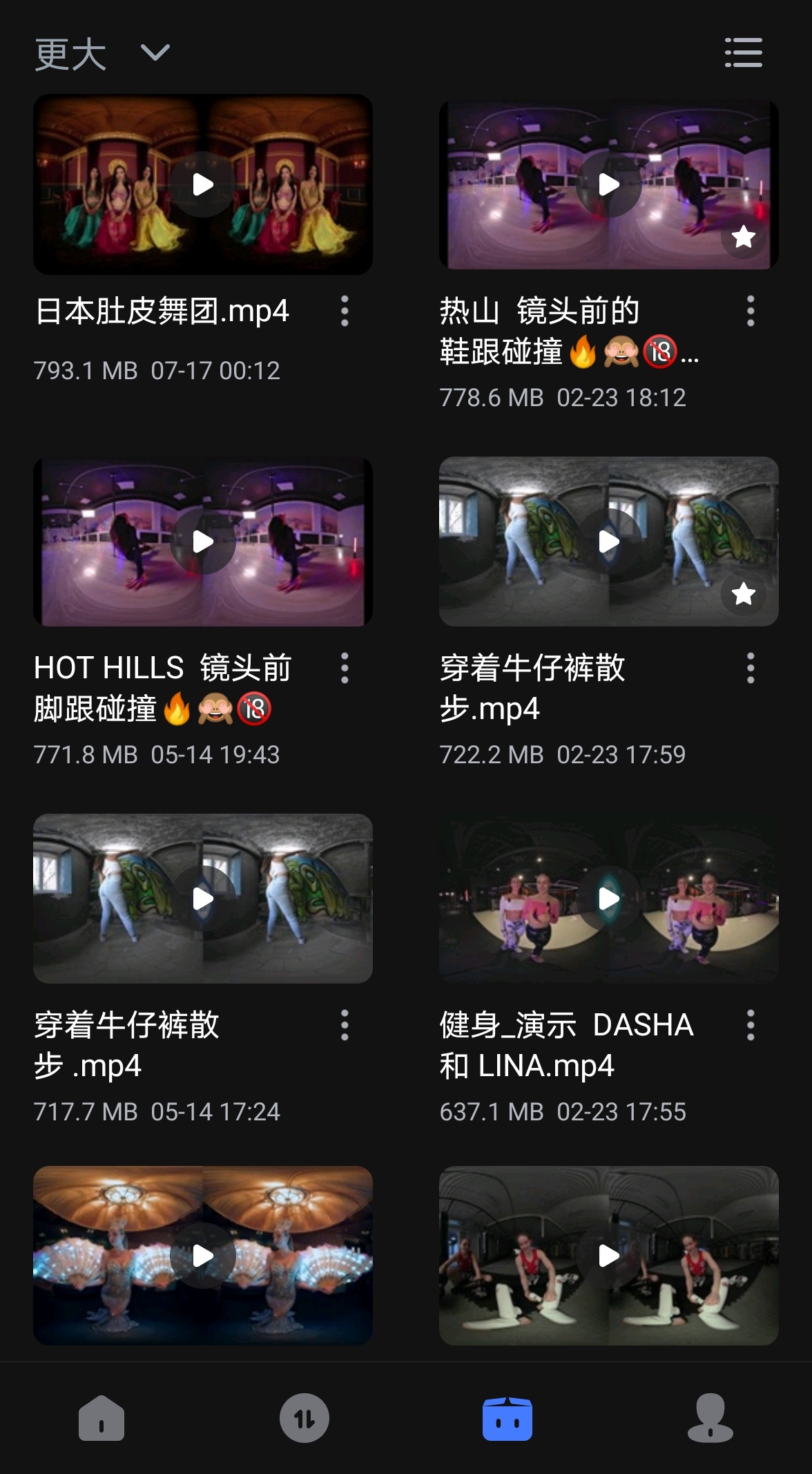Switch to the profile tab
The width and height of the screenshot is (812, 1474).
point(710,1419)
